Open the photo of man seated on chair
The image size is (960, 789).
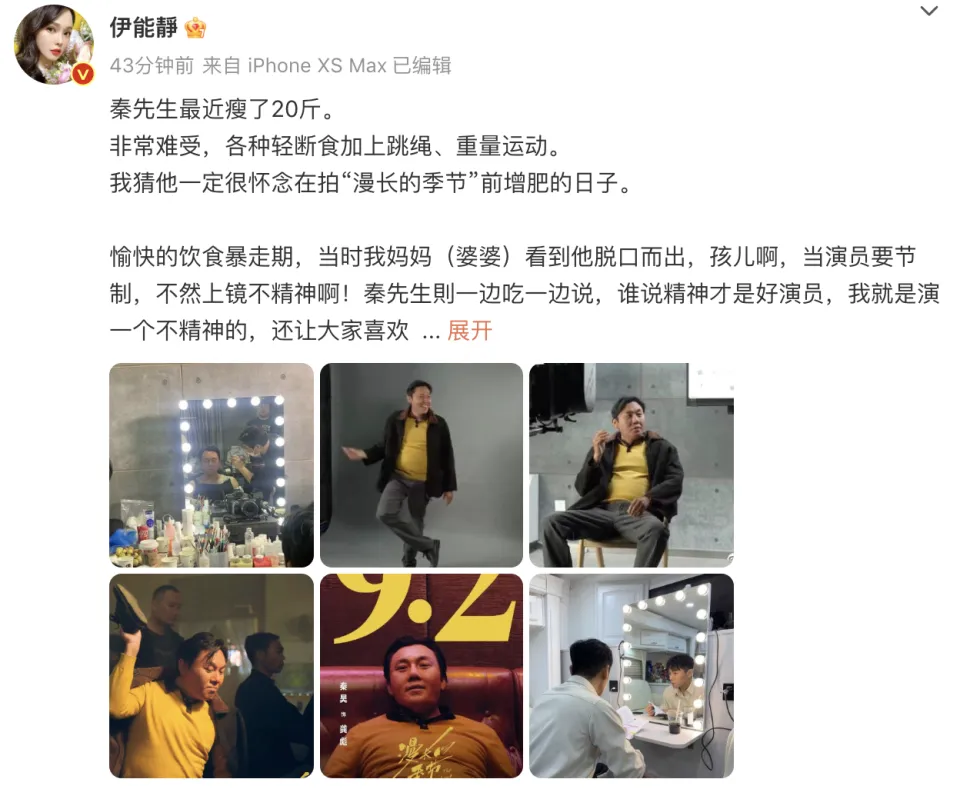click(x=631, y=465)
